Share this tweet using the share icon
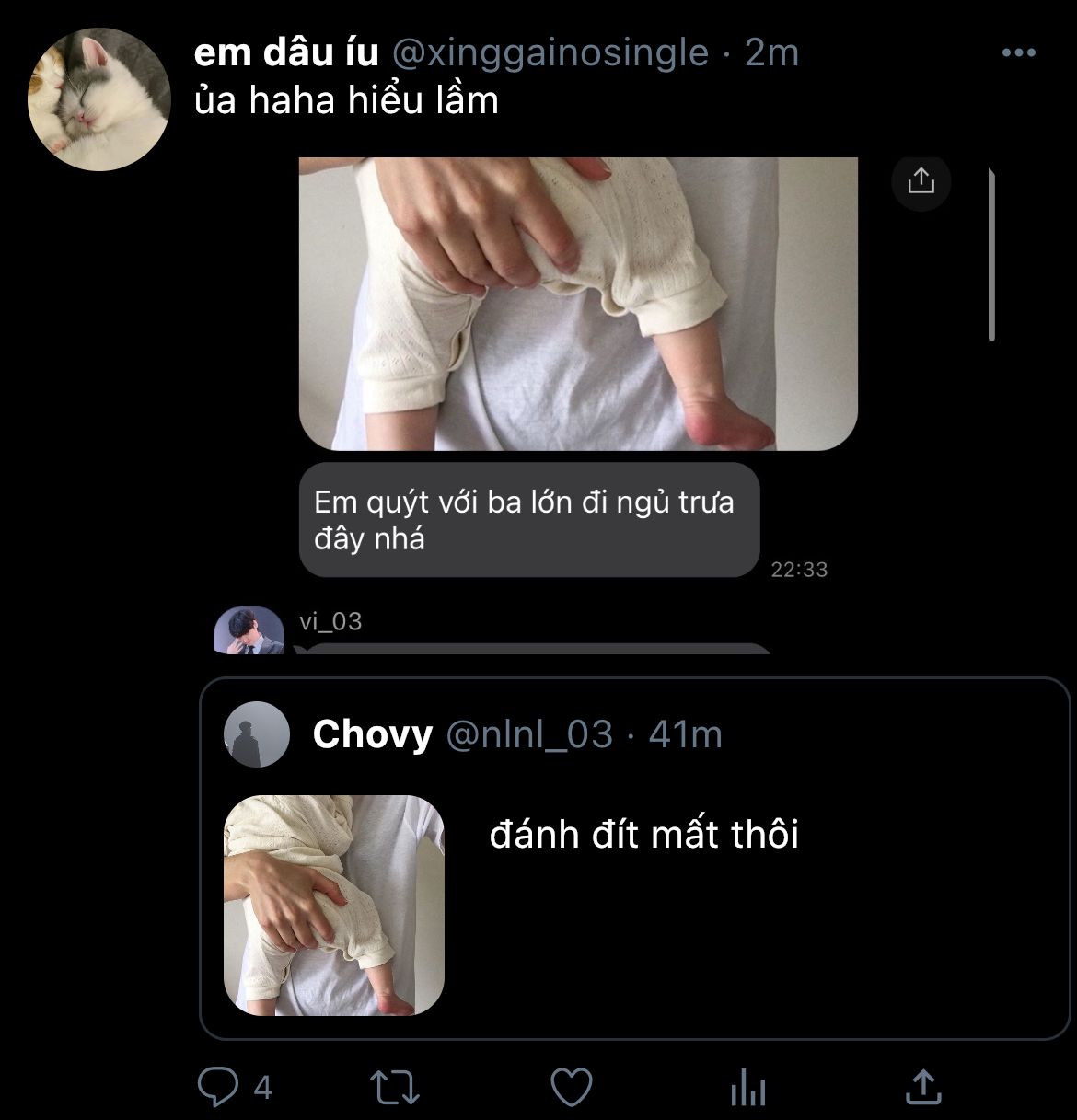1077x1120 pixels. pyautogui.click(x=922, y=1087)
